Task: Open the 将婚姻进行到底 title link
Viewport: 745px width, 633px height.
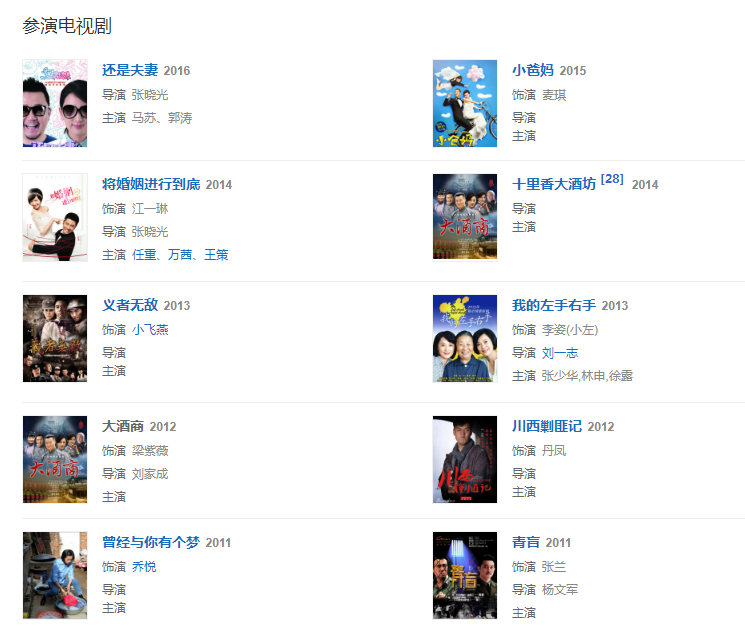Action: (x=151, y=184)
